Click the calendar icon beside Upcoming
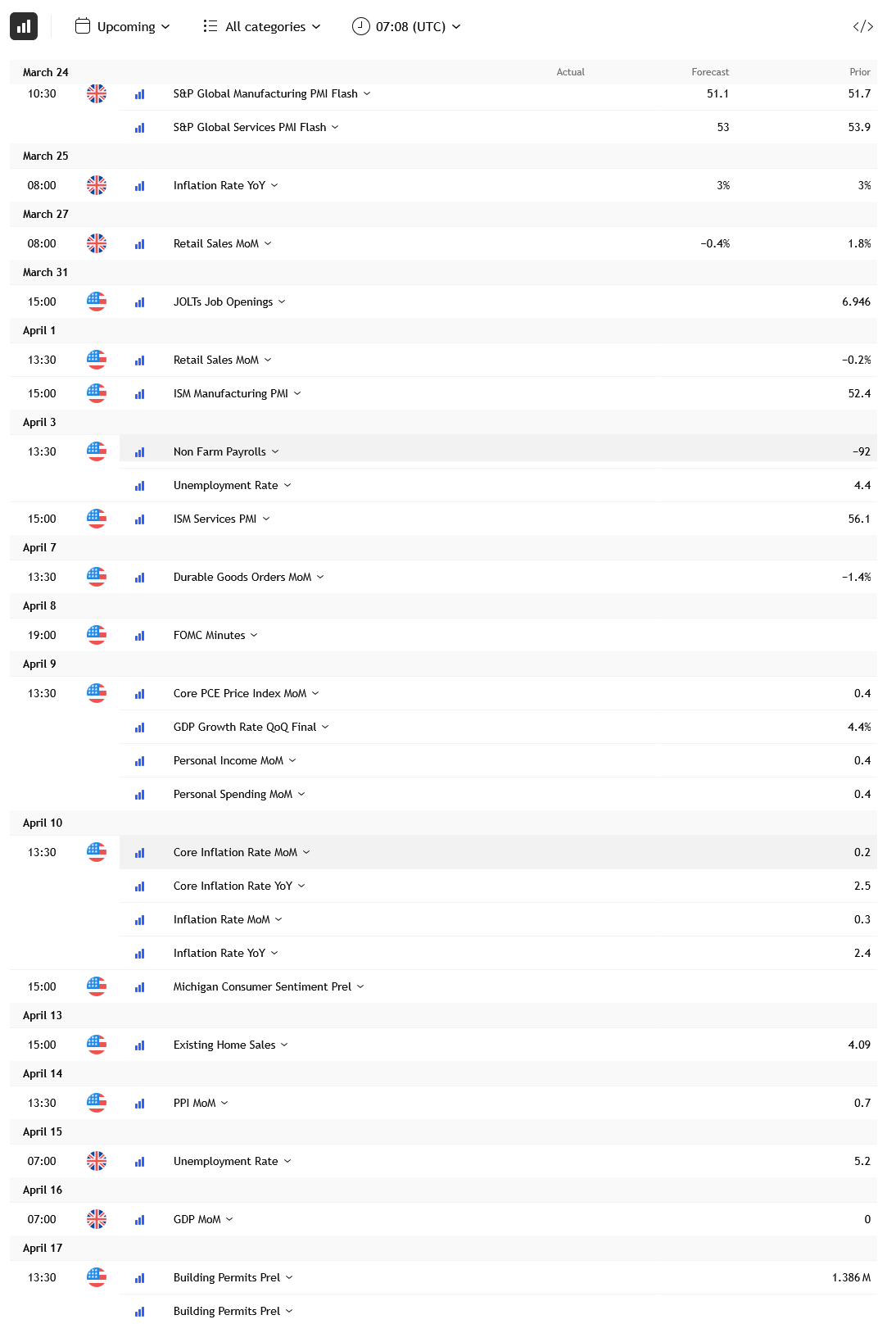The height and width of the screenshot is (1333, 896). point(81,26)
